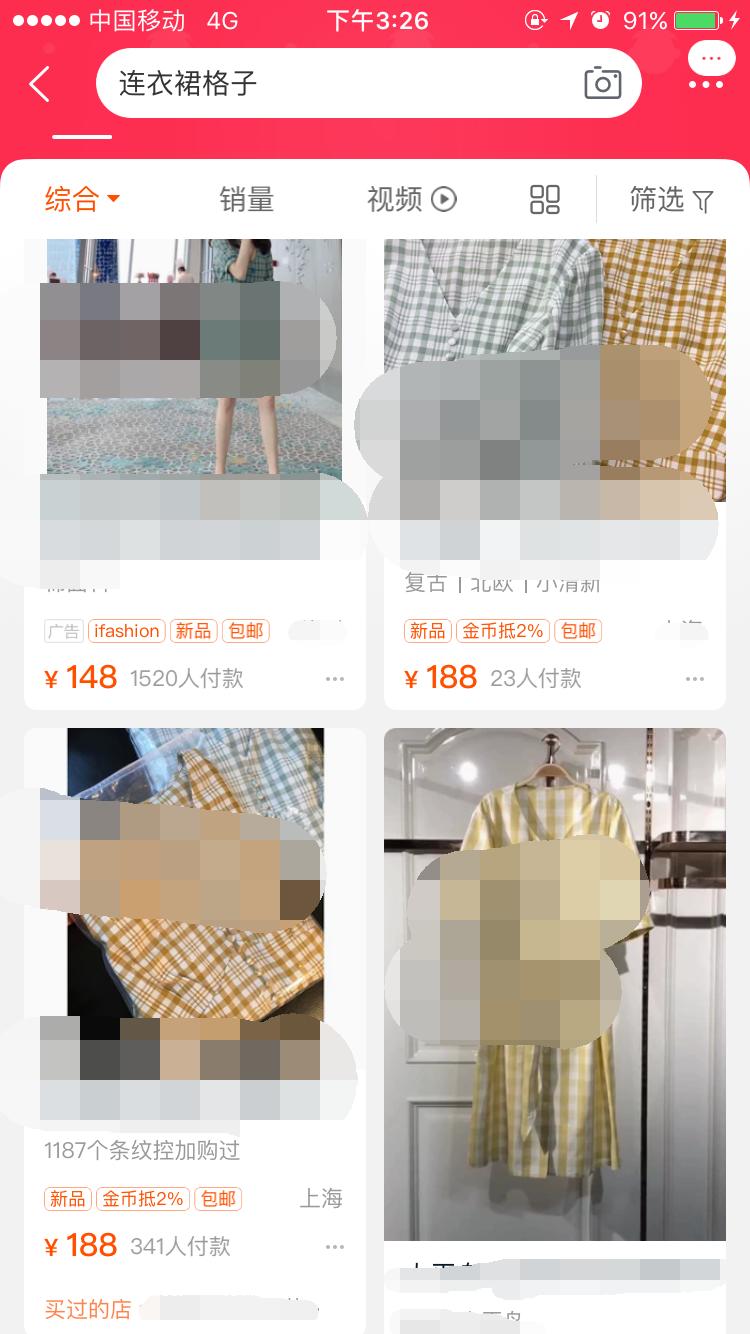
Task: Open the yellow plaid dress on hanger
Action: (x=555, y=980)
